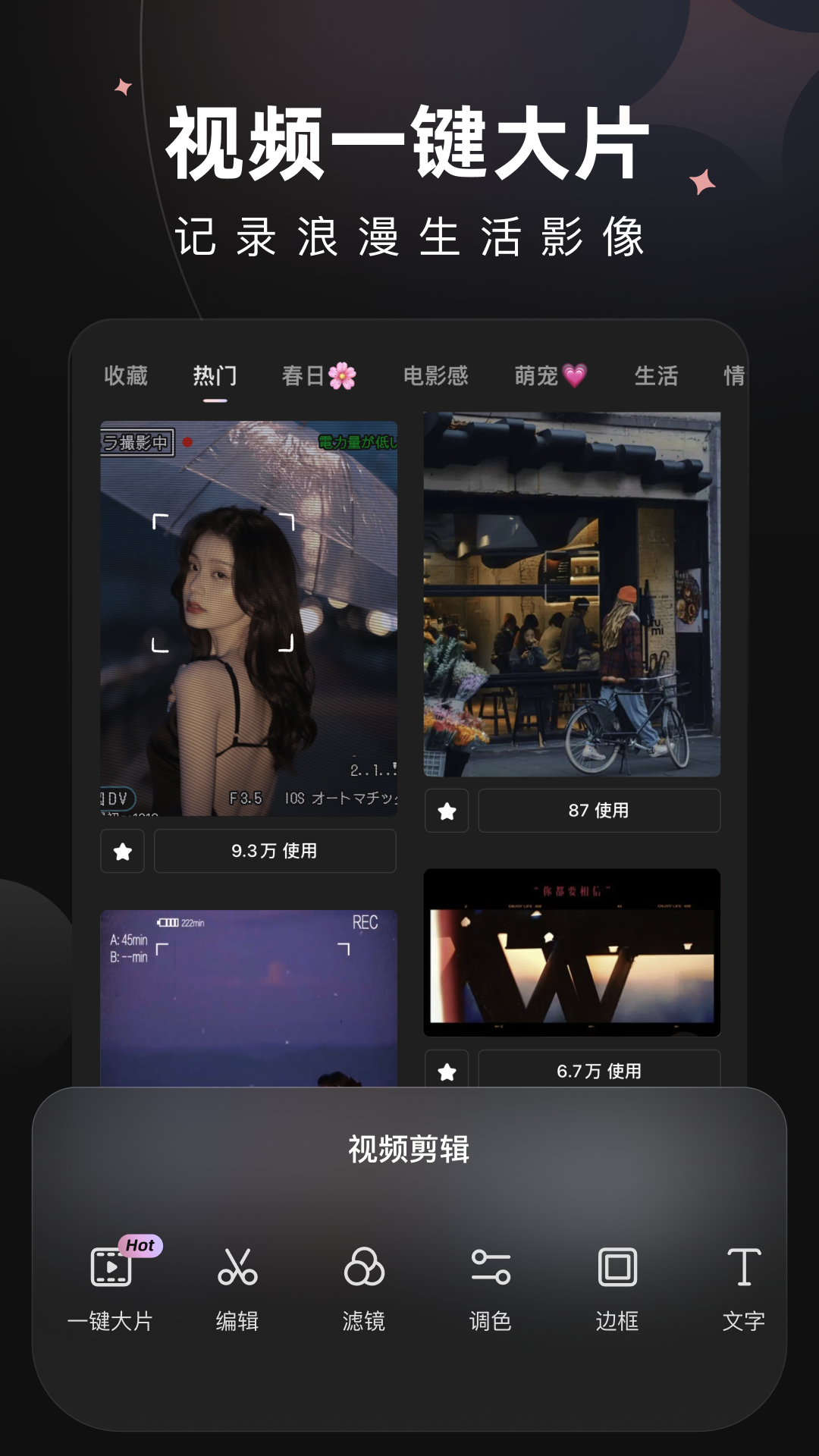Open the REC sunset camcorder template

coord(248,986)
